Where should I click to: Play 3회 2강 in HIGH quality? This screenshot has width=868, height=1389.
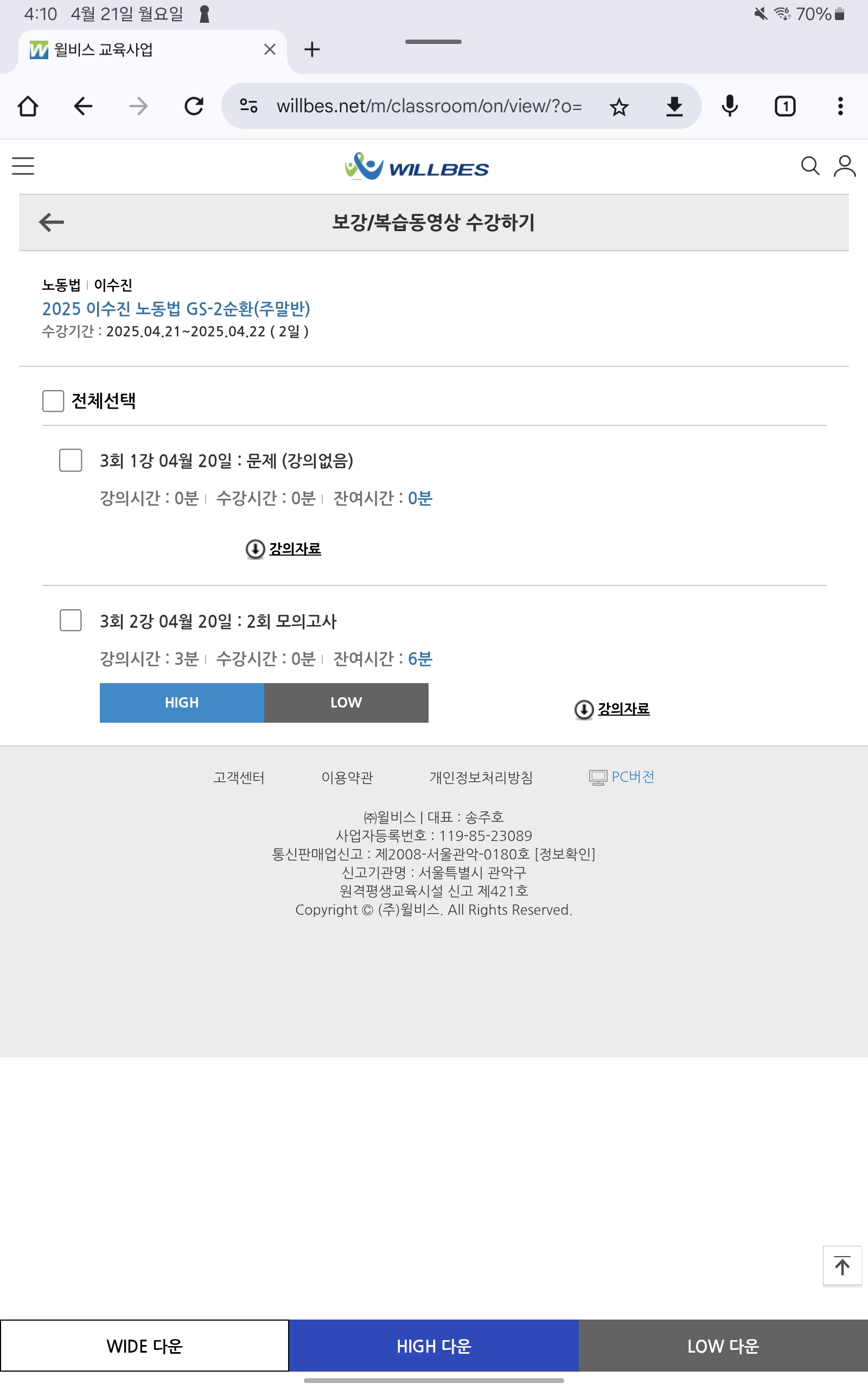(181, 703)
